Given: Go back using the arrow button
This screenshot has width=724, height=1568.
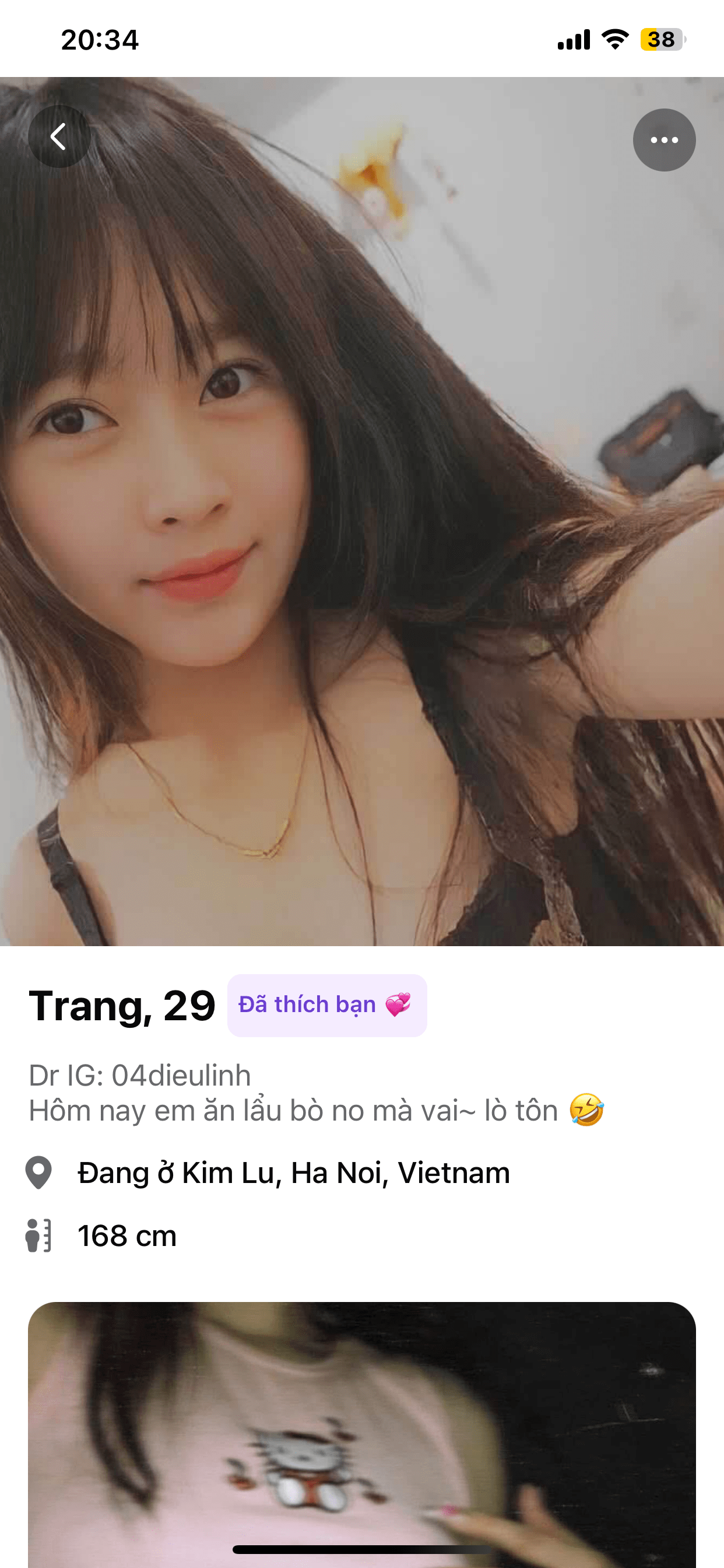Looking at the screenshot, I should click(59, 137).
